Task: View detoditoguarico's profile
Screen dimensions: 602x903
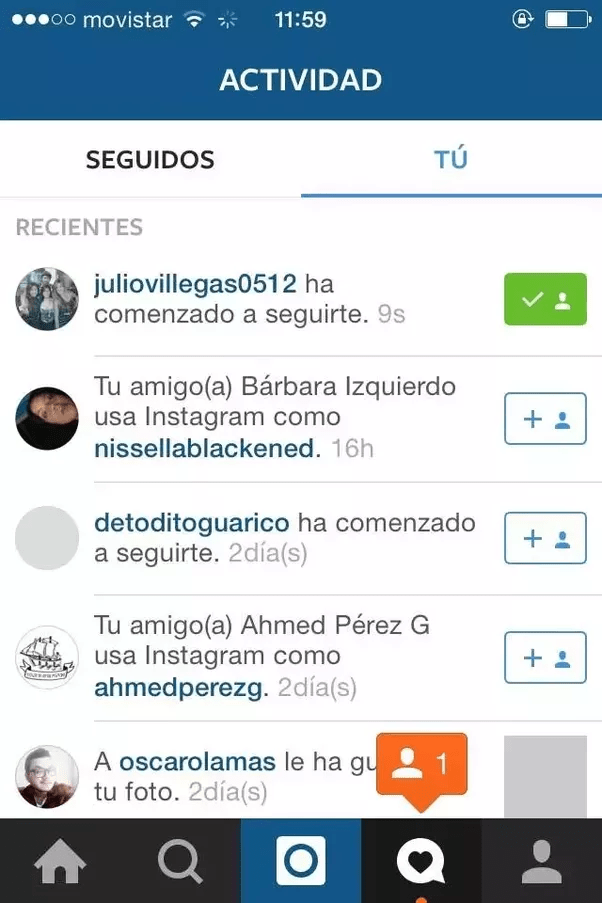Action: 191,523
